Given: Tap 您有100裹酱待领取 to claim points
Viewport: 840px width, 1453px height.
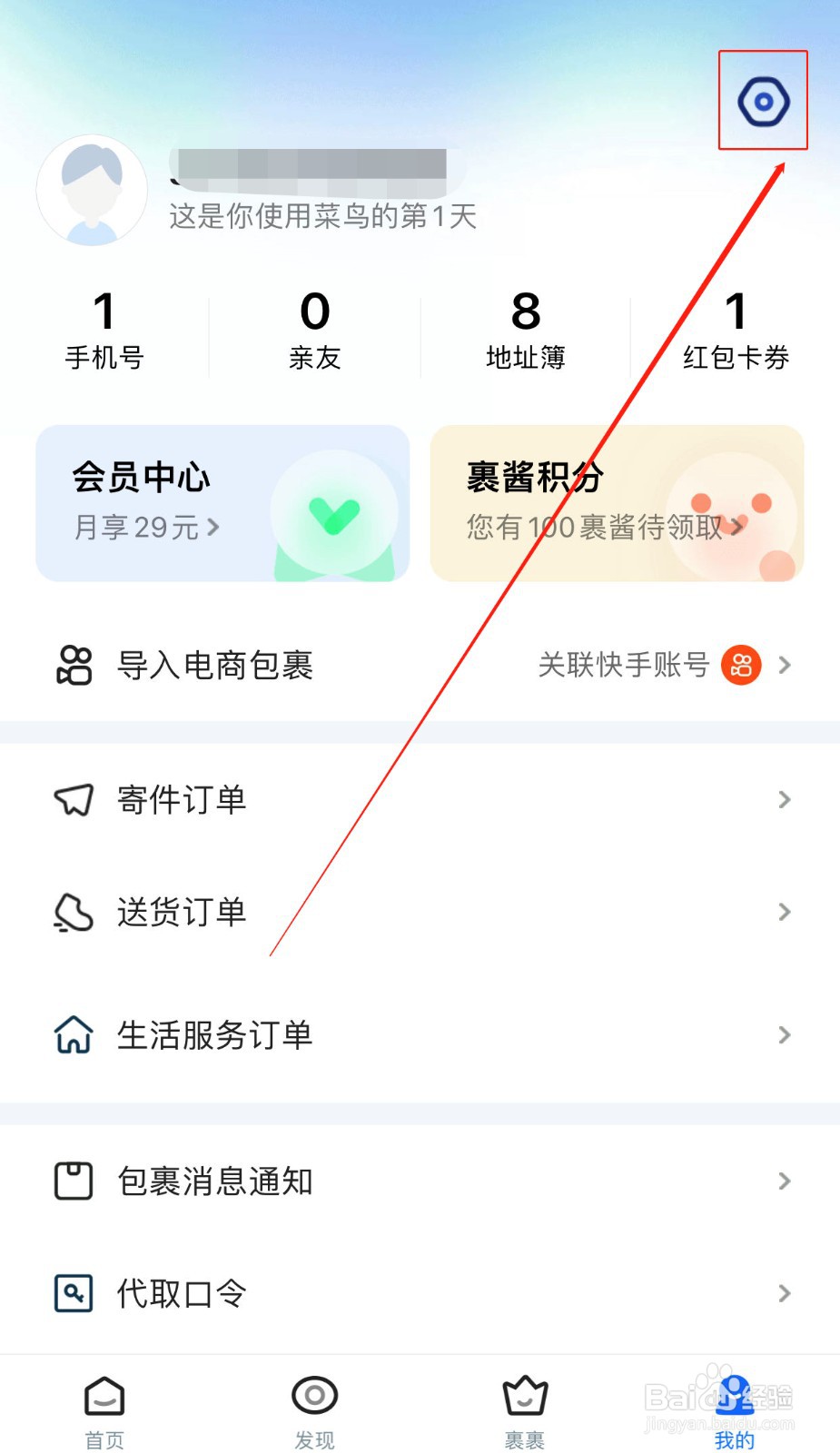Looking at the screenshot, I should pos(599,527).
